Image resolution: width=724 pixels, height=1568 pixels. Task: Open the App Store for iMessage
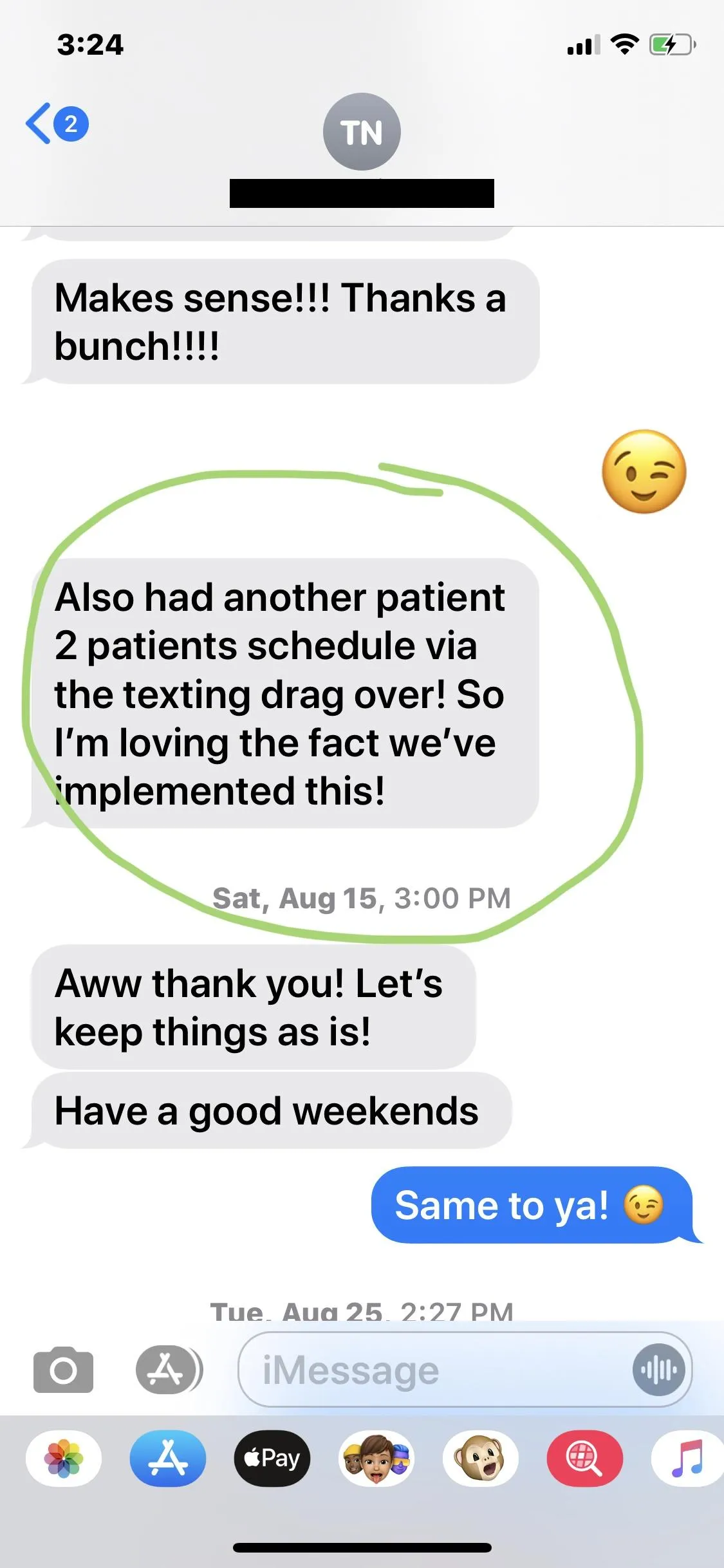[168, 1459]
